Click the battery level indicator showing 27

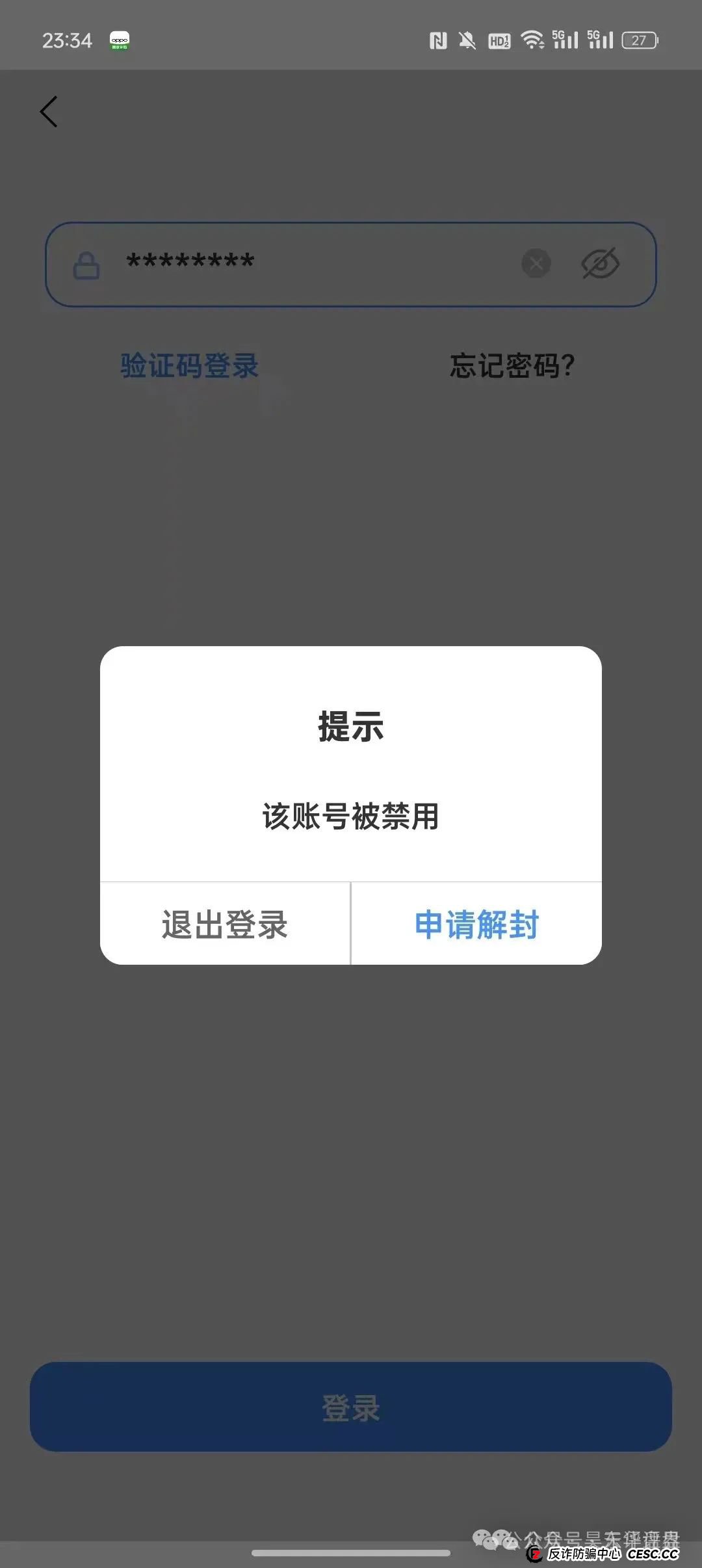(x=639, y=39)
